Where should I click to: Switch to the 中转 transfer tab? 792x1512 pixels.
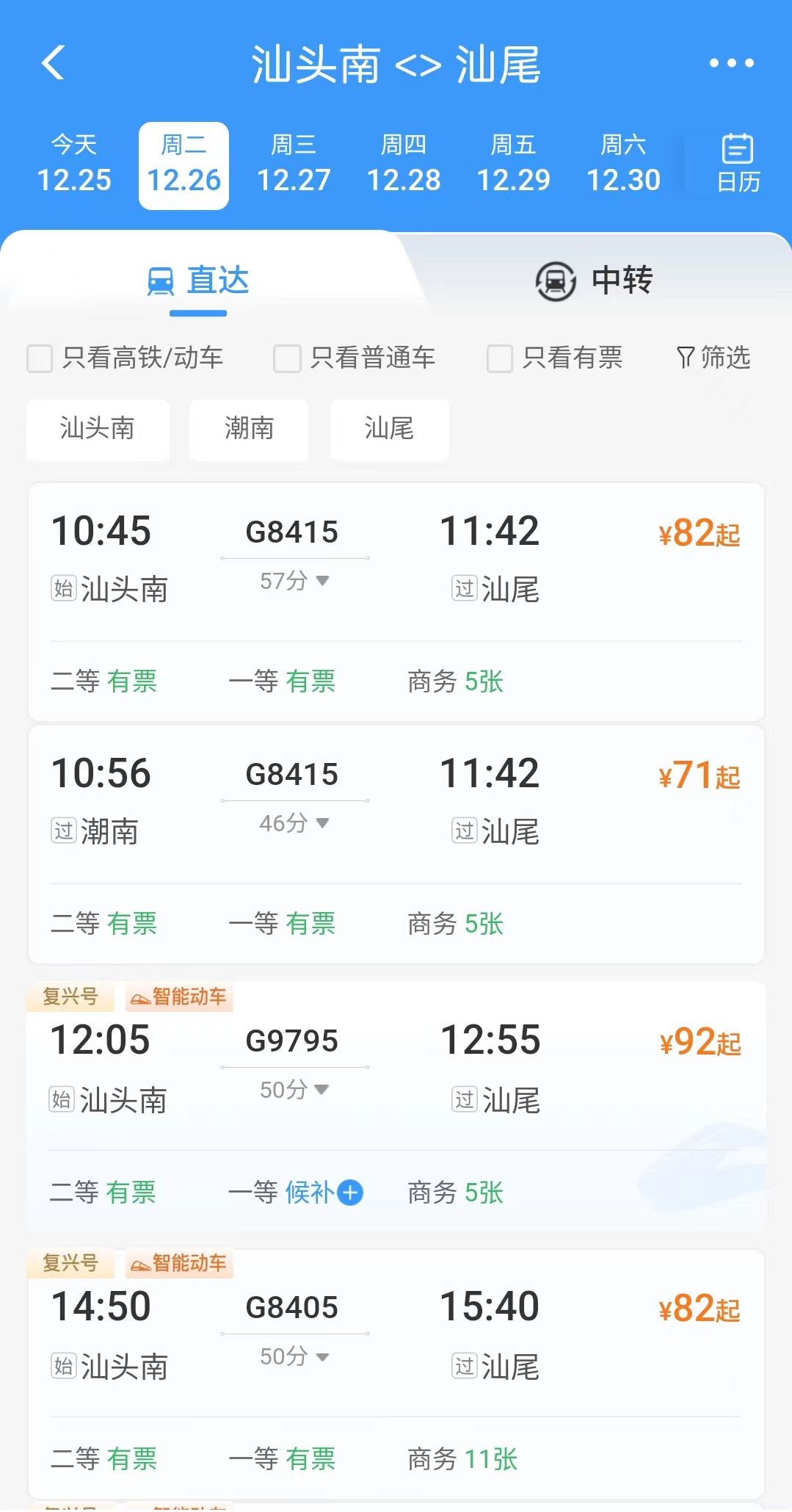(594, 281)
